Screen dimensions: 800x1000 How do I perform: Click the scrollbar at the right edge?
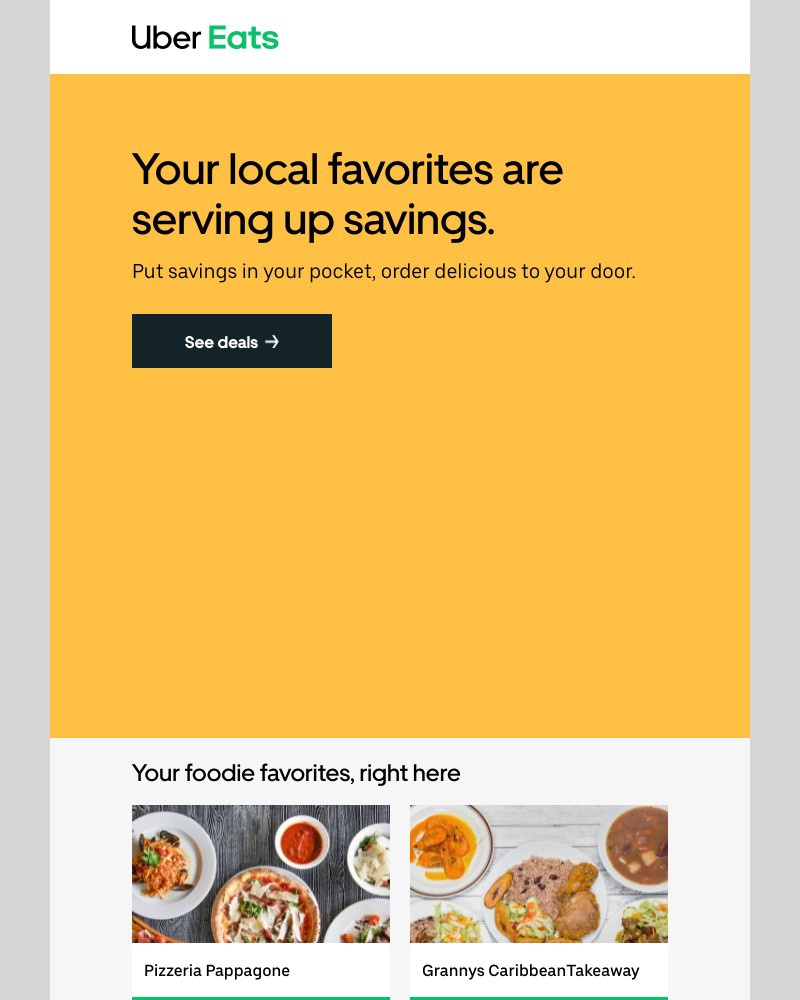point(795,500)
